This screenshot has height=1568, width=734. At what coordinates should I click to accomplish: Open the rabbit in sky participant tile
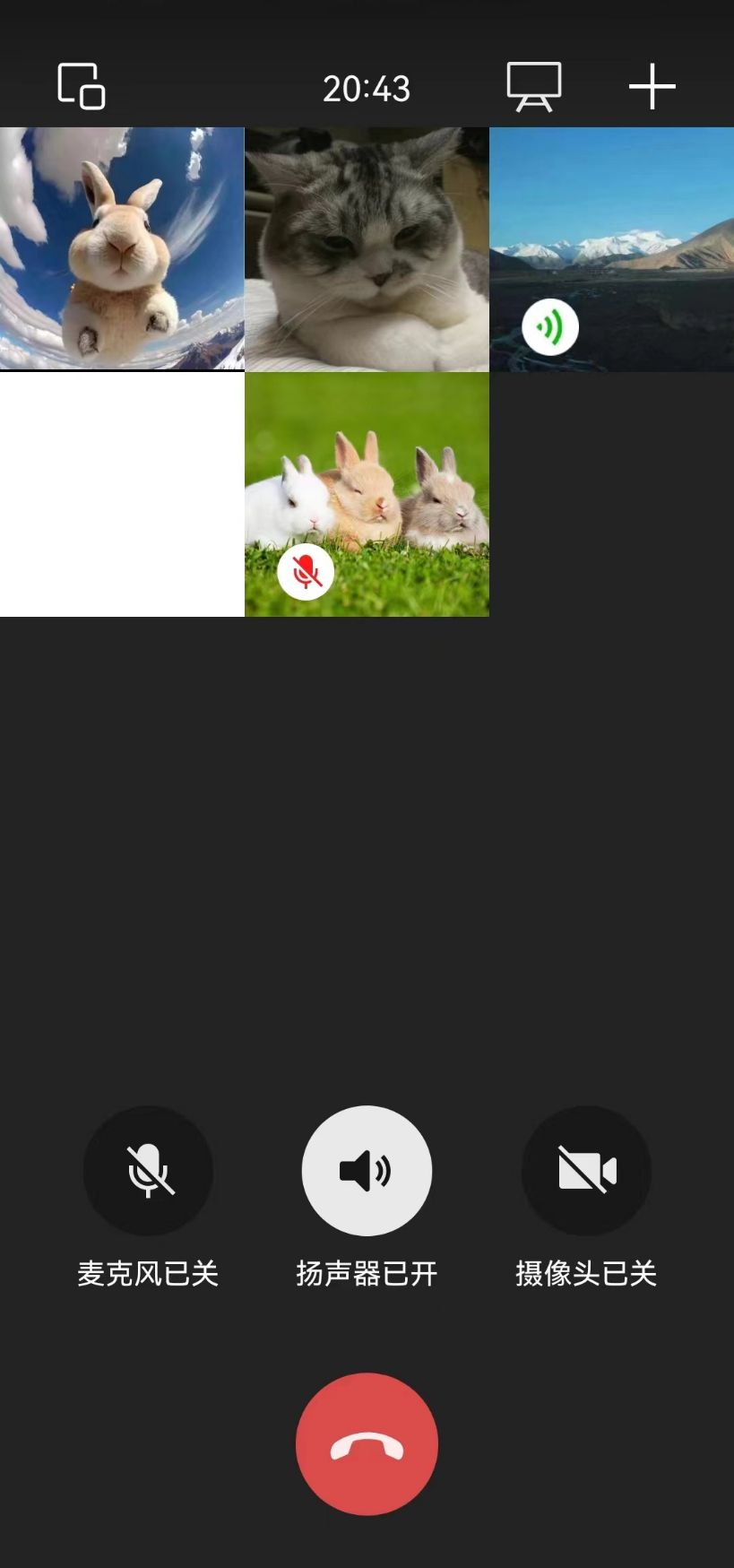pyautogui.click(x=122, y=248)
